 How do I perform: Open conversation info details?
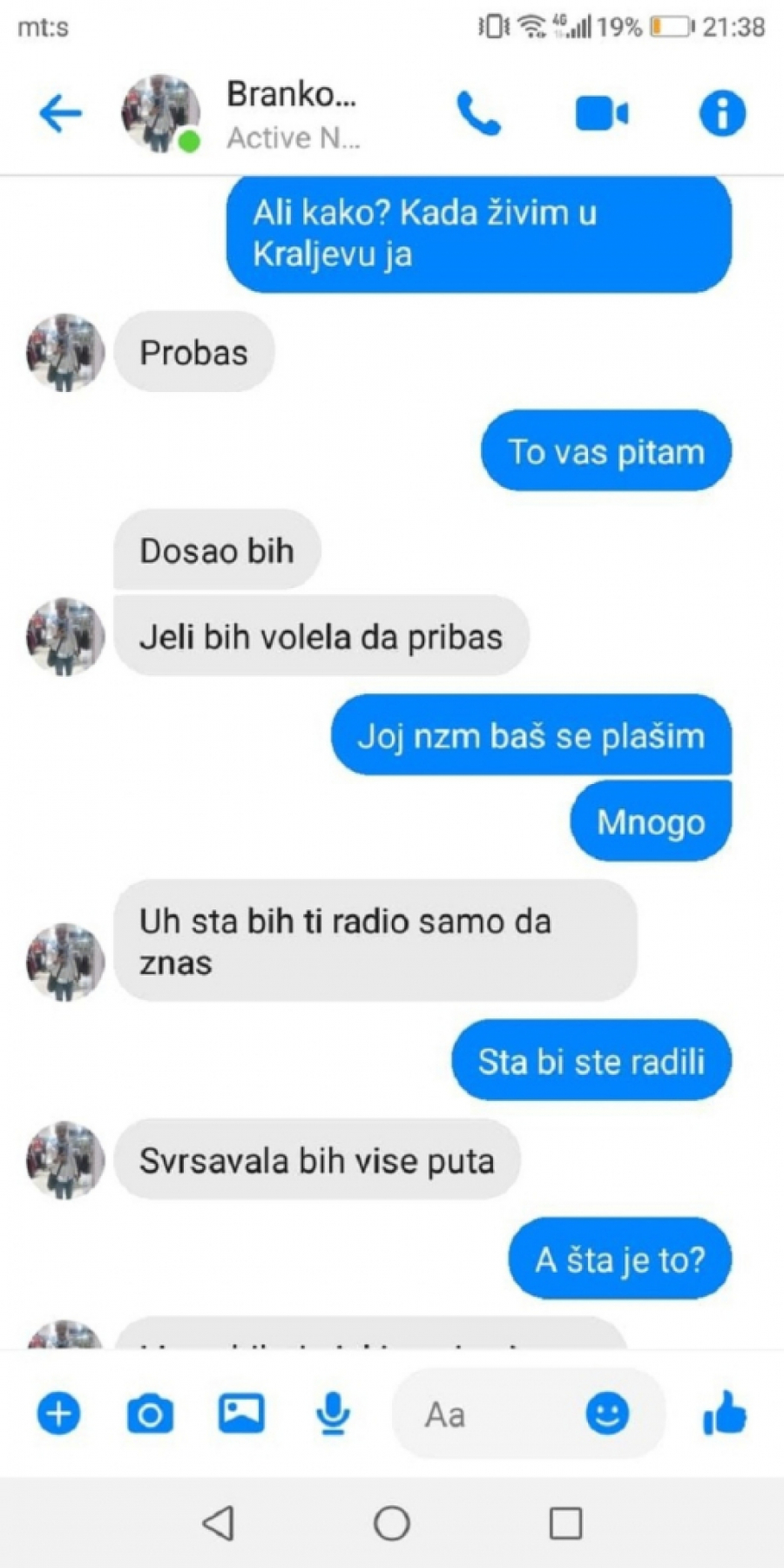point(722,113)
